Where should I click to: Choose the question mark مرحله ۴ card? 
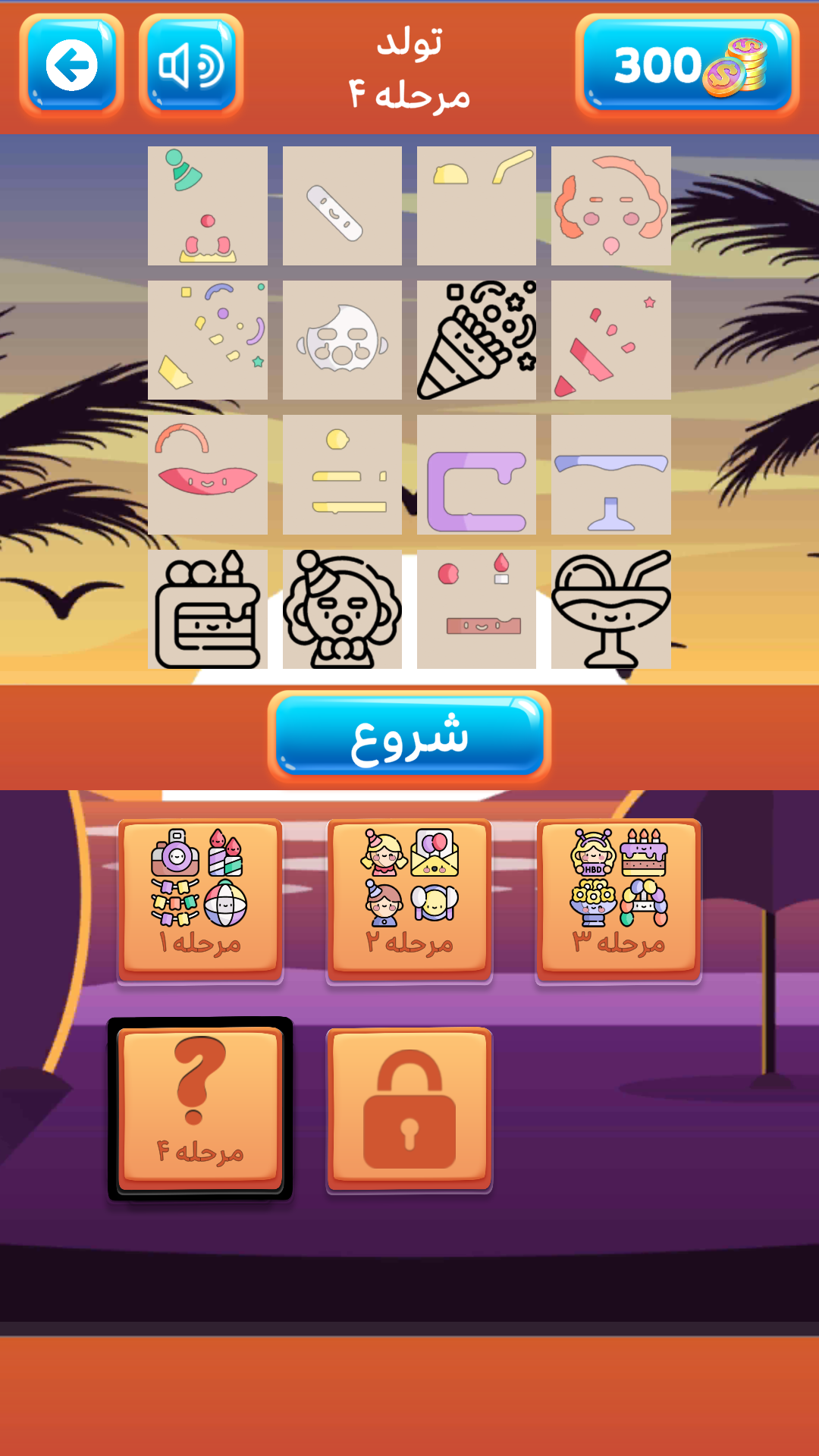(x=200, y=1109)
